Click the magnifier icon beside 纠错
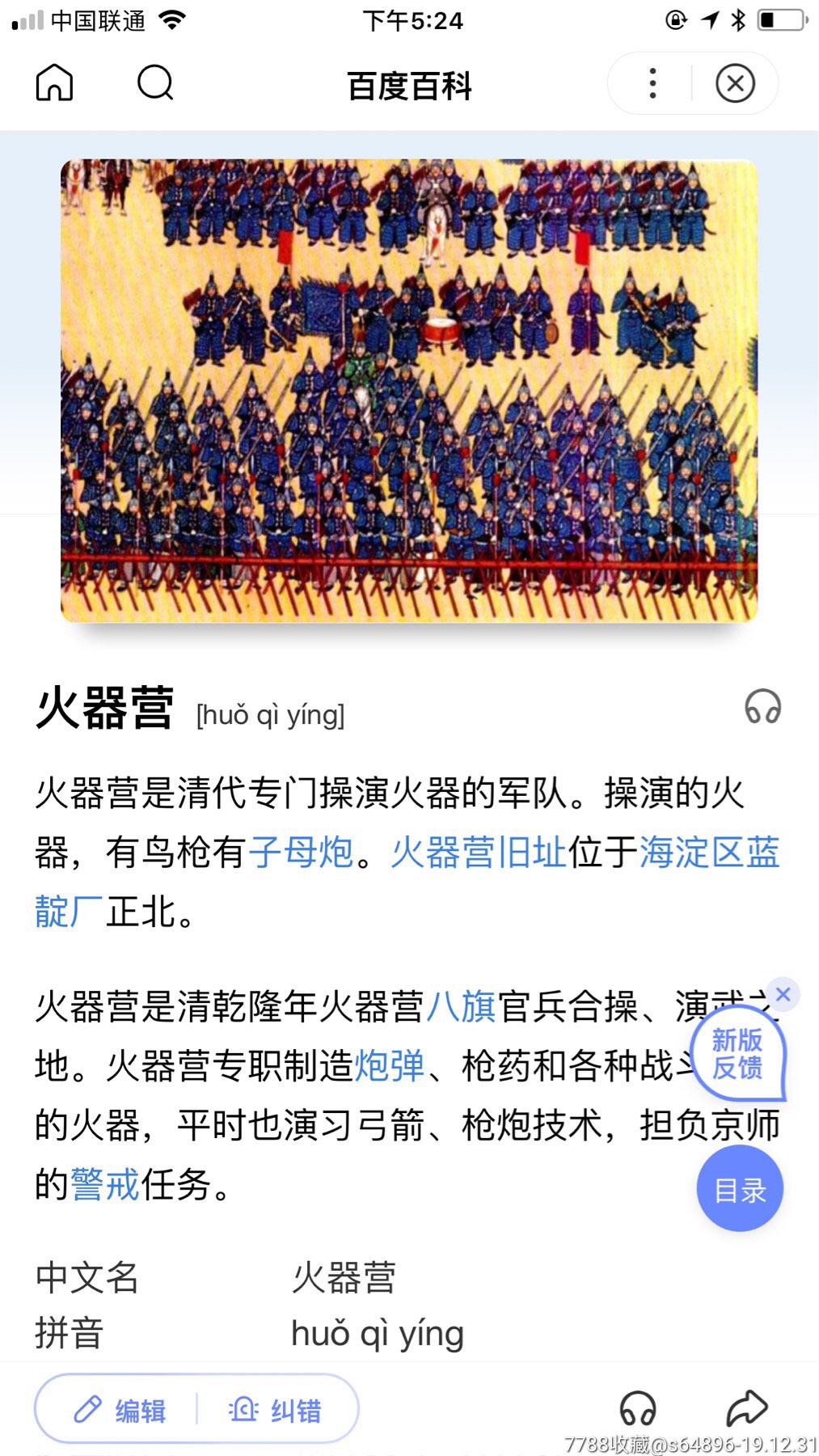Image resolution: width=819 pixels, height=1456 pixels. 242,1407
